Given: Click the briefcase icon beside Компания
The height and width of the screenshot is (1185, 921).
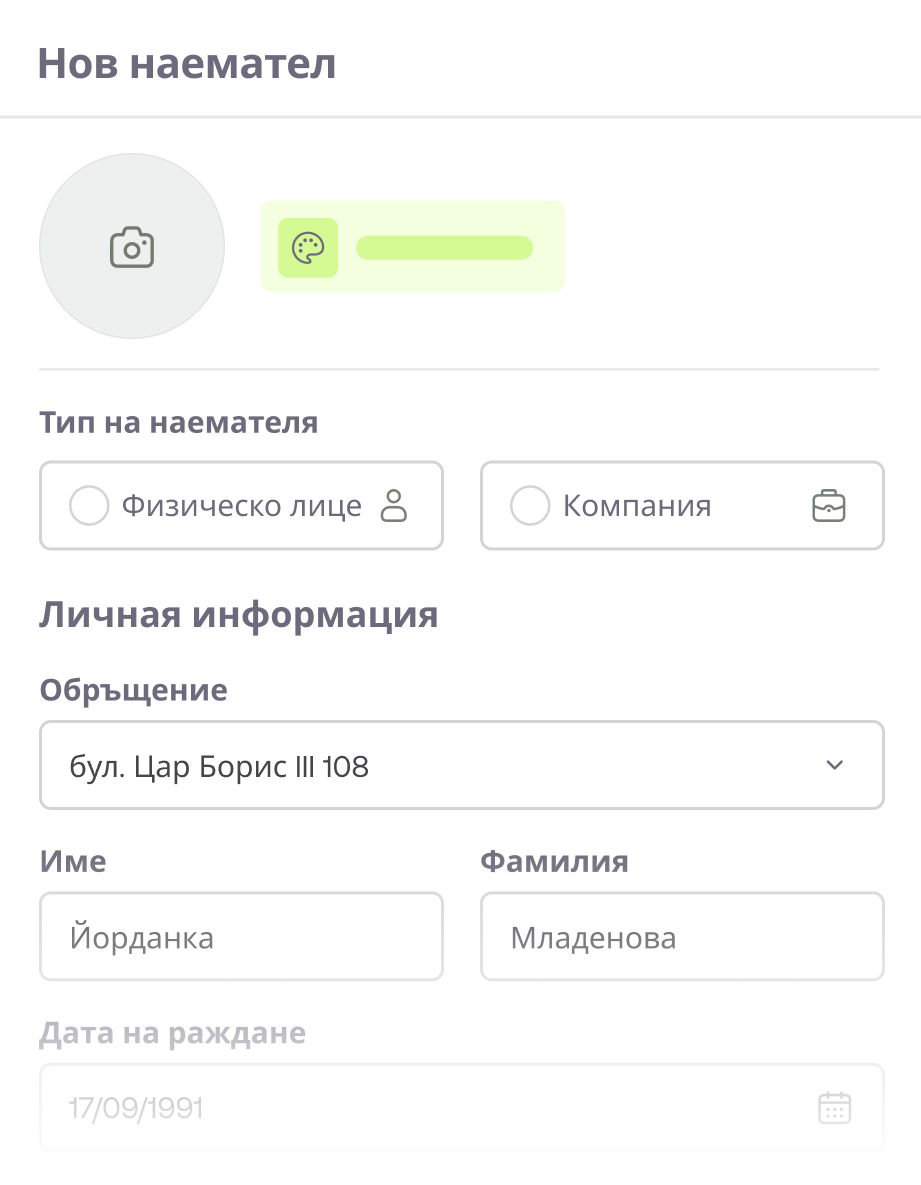Looking at the screenshot, I should (831, 505).
